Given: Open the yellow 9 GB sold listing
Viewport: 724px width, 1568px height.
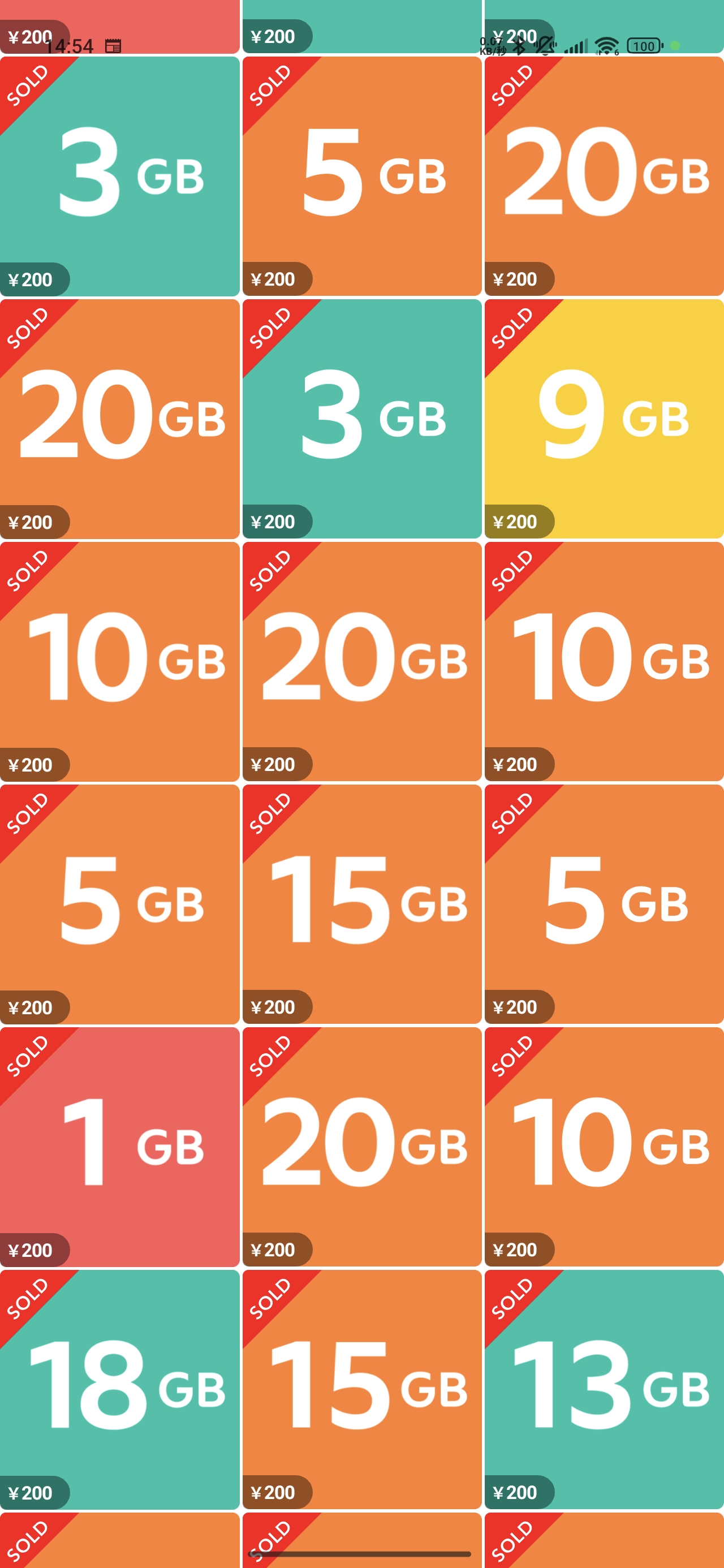Looking at the screenshot, I should pos(604,419).
